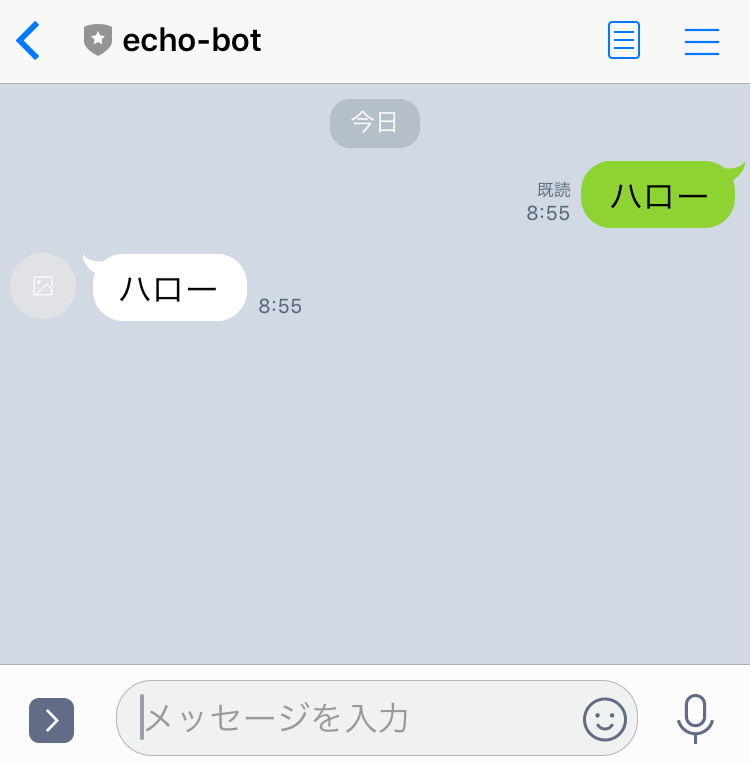Tap the white ハロー reply bubble
750x763 pixels.
click(x=167, y=286)
